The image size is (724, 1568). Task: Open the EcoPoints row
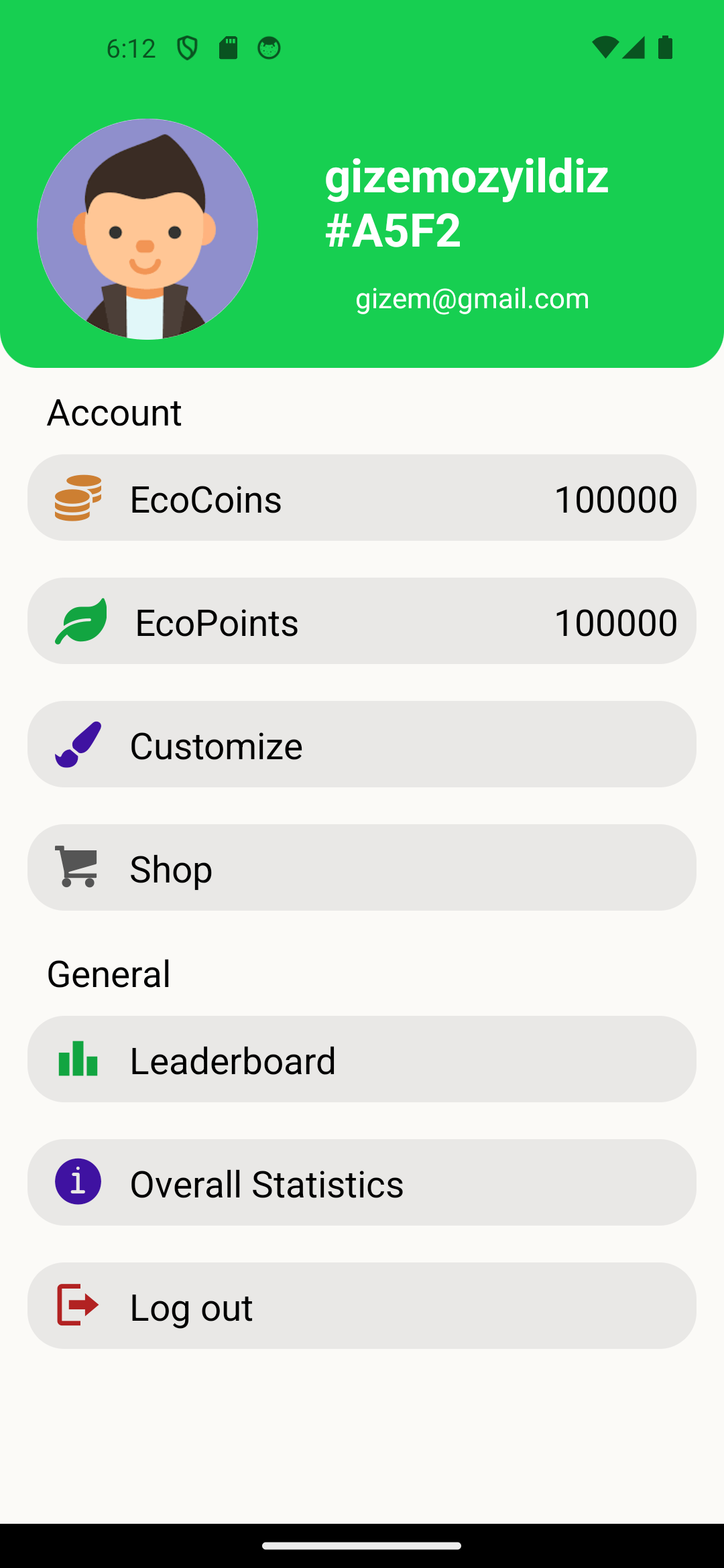point(362,621)
